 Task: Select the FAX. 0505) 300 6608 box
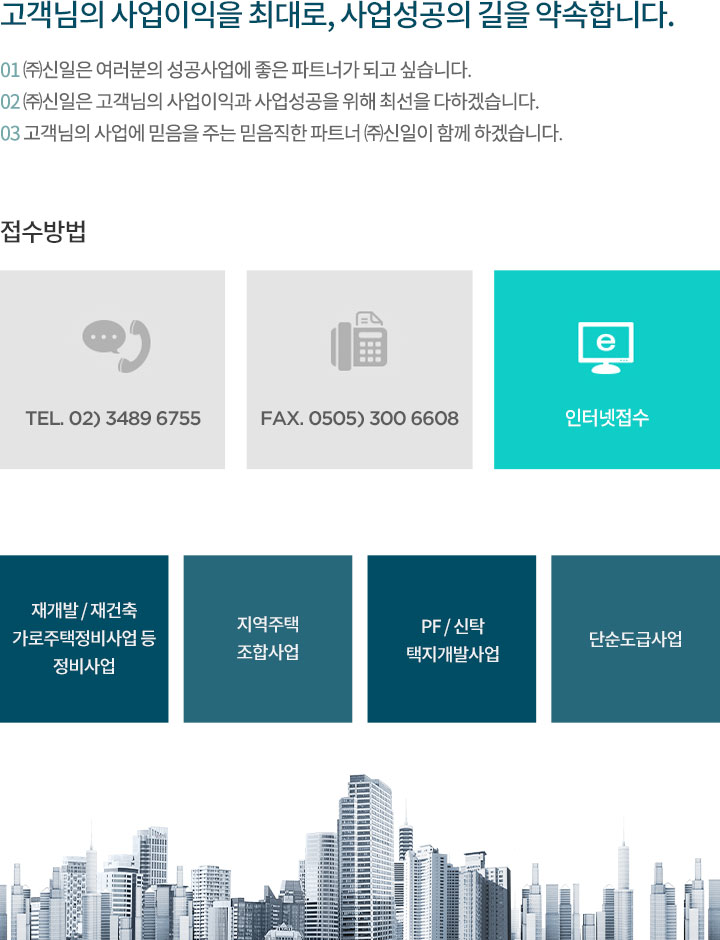click(359, 370)
